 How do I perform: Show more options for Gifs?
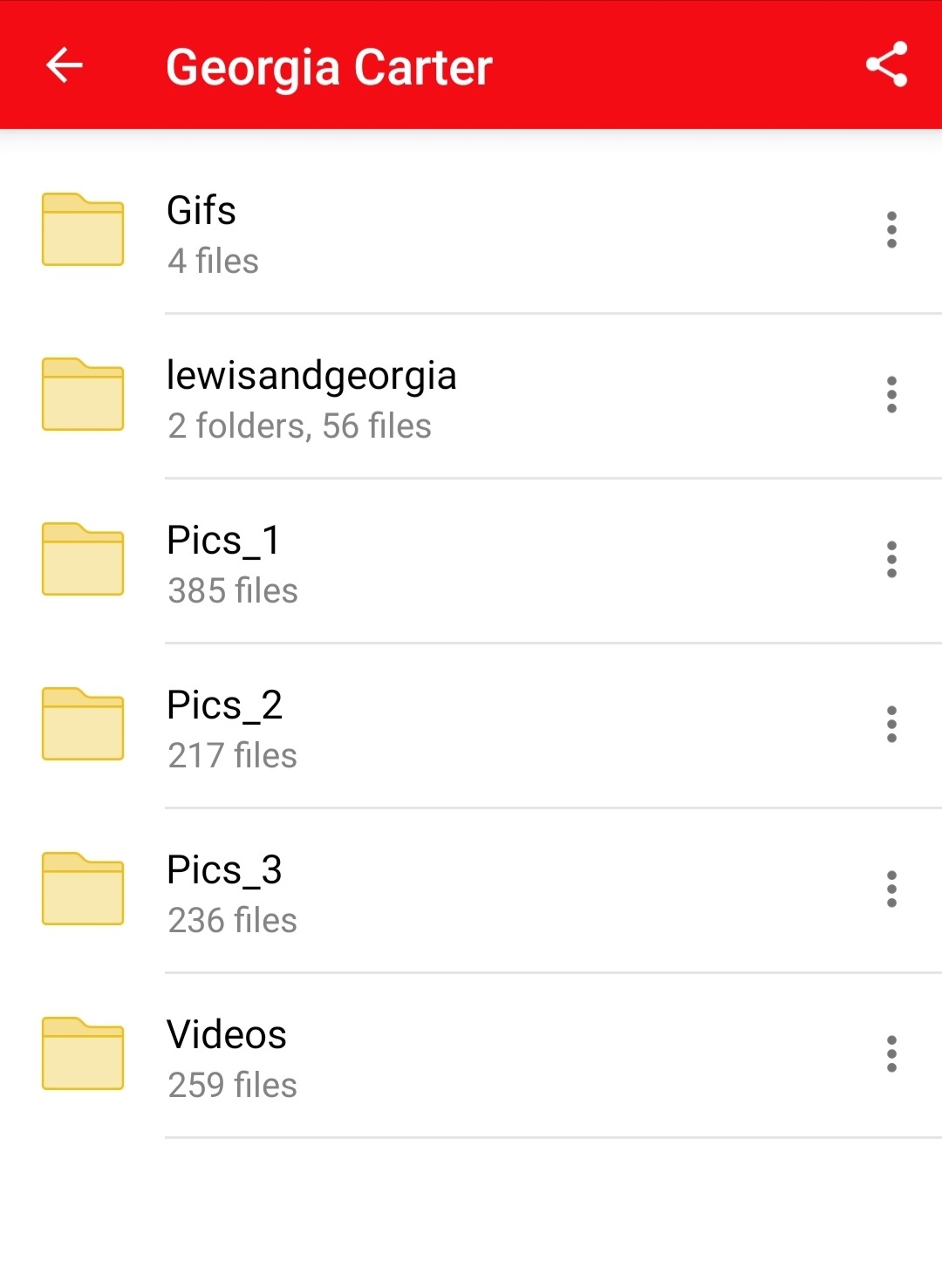point(891,230)
